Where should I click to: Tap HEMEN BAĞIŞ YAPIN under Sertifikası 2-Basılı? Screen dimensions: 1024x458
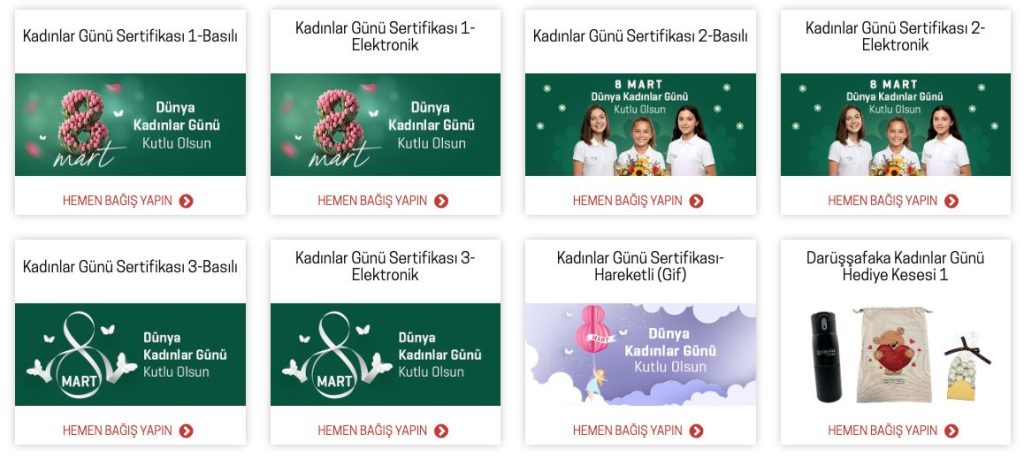639,201
